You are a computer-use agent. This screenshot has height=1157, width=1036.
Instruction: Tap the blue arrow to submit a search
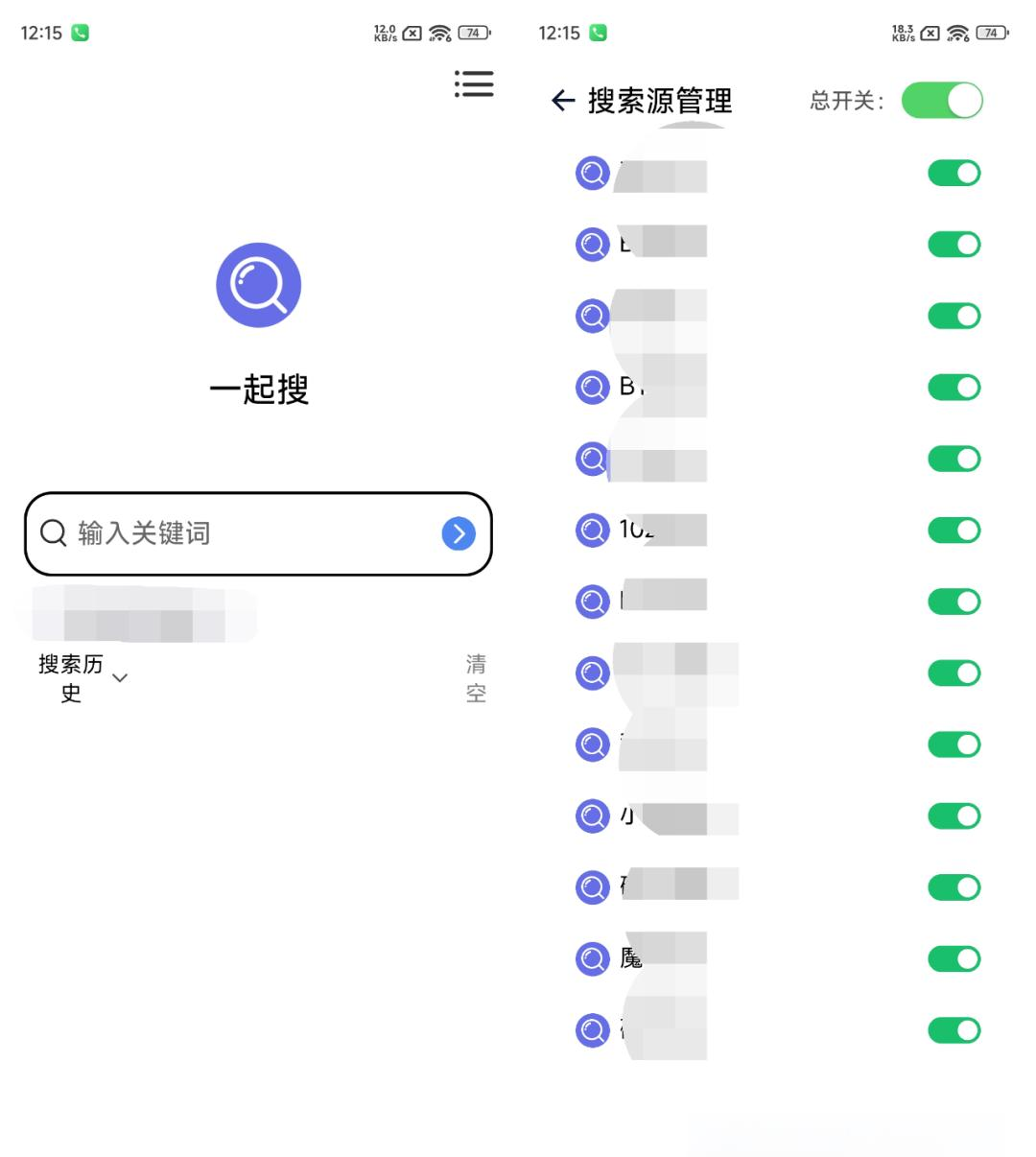[x=458, y=534]
